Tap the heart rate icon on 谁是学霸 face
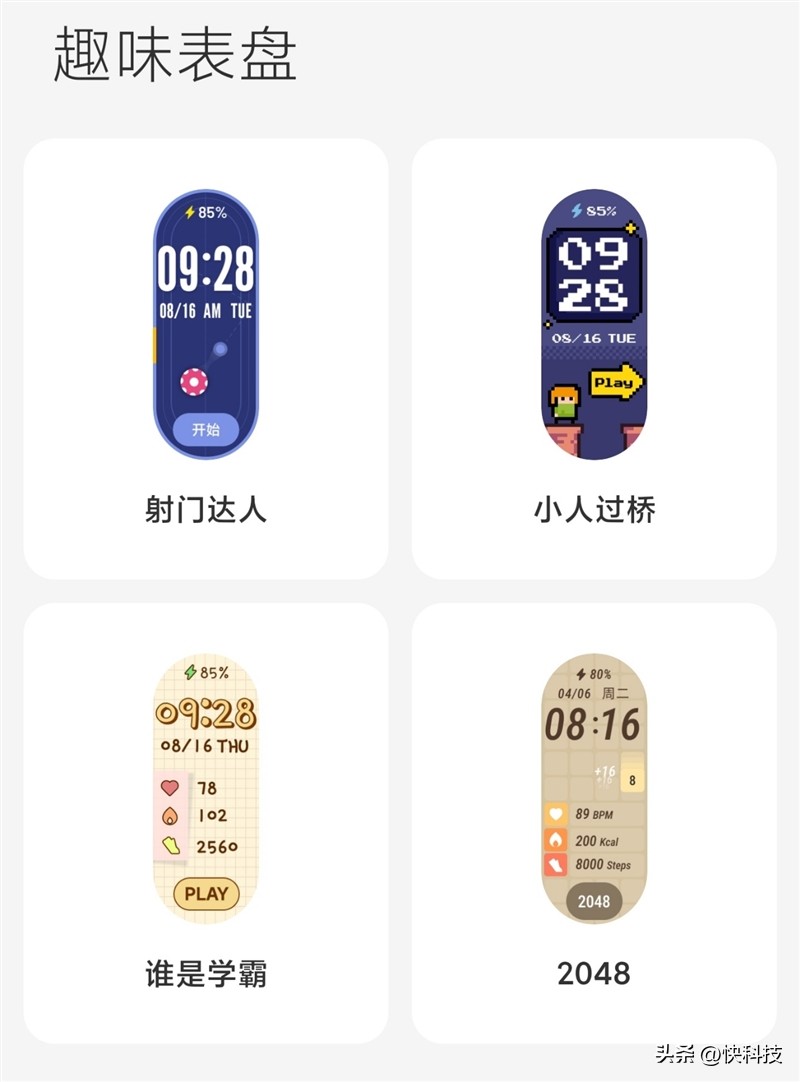800x1082 pixels. [x=168, y=789]
